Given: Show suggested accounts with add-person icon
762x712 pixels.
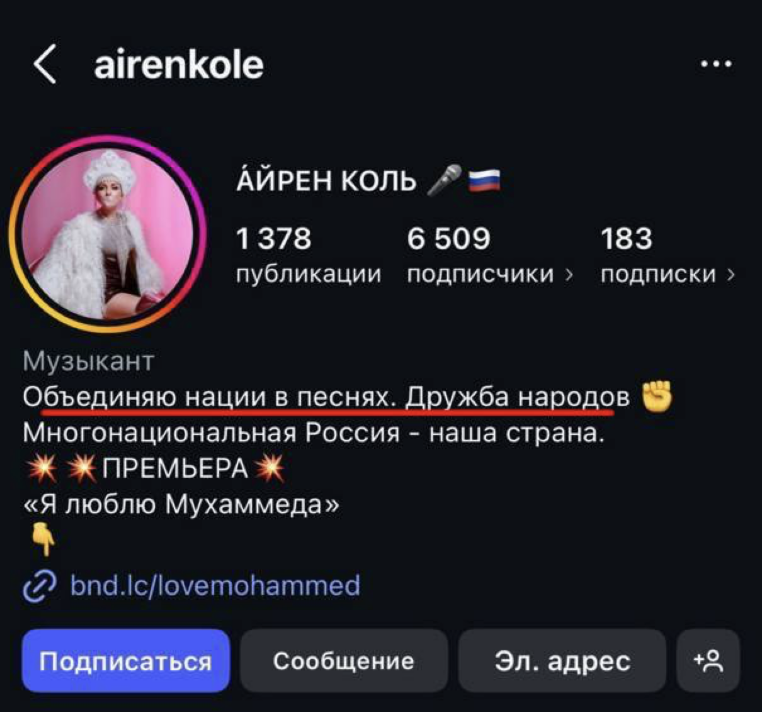Looking at the screenshot, I should point(708,661).
